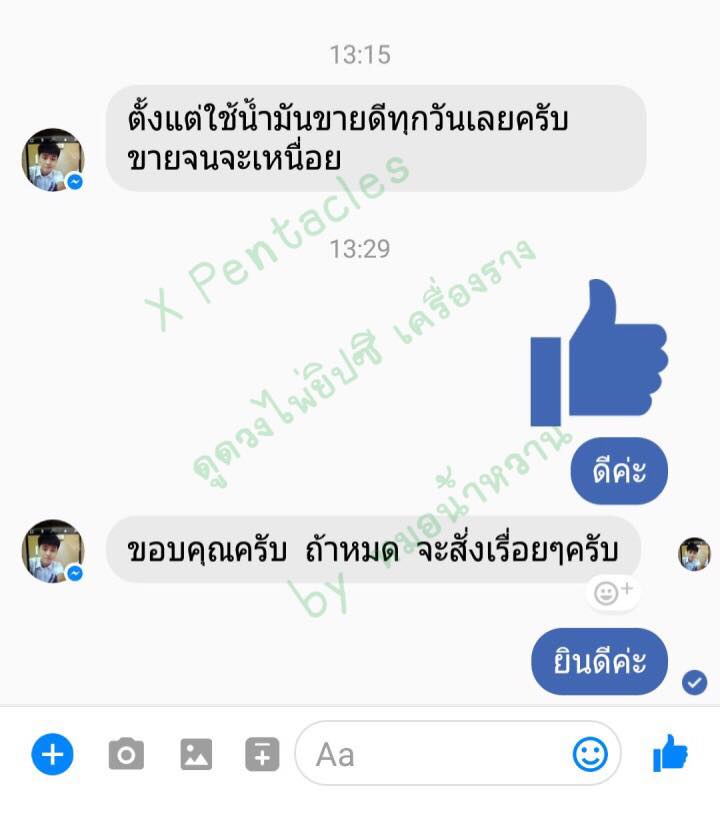Open the file attachment icon next to gallery
Viewport: 720px width, 819px height.
(262, 754)
